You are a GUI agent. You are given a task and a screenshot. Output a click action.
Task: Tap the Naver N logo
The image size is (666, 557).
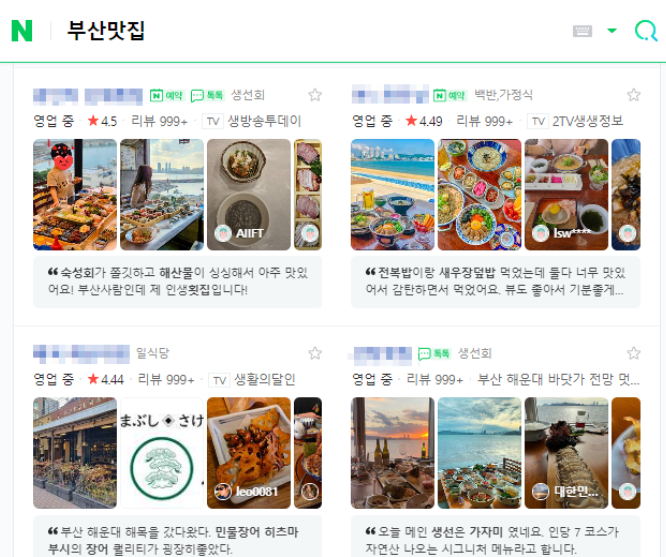22,31
